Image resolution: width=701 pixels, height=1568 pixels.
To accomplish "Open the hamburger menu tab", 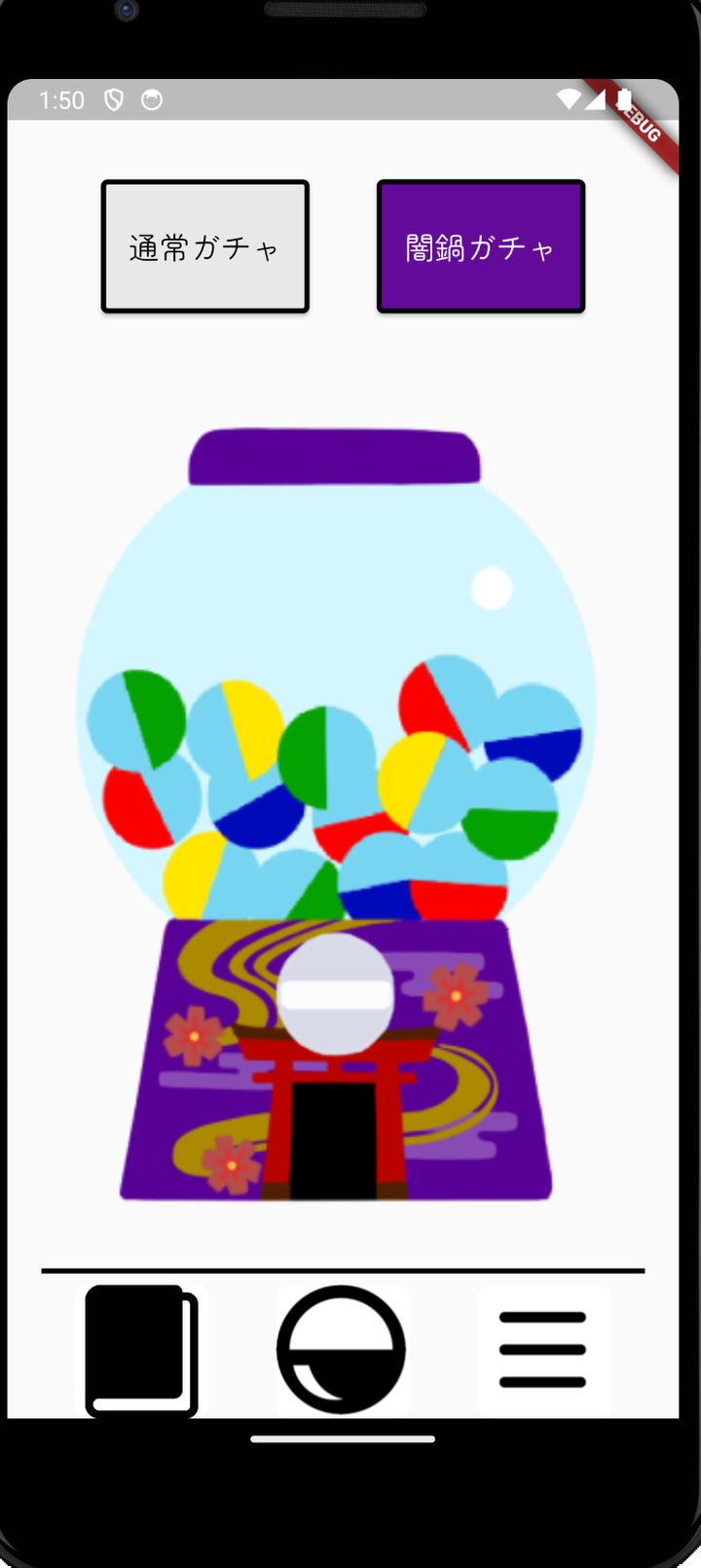I will pos(543,1350).
